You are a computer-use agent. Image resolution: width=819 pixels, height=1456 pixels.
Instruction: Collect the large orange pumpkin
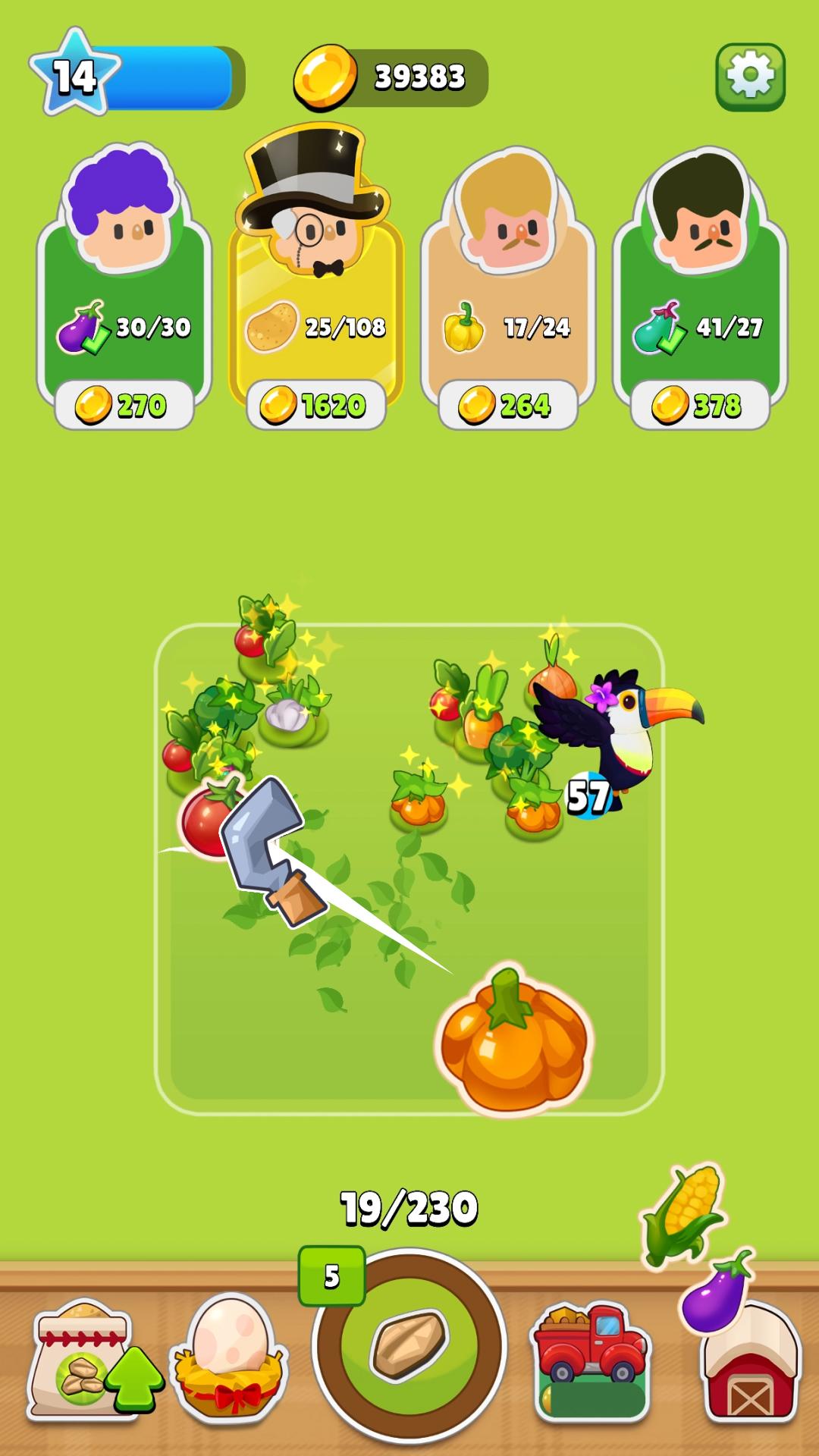coord(514,1040)
